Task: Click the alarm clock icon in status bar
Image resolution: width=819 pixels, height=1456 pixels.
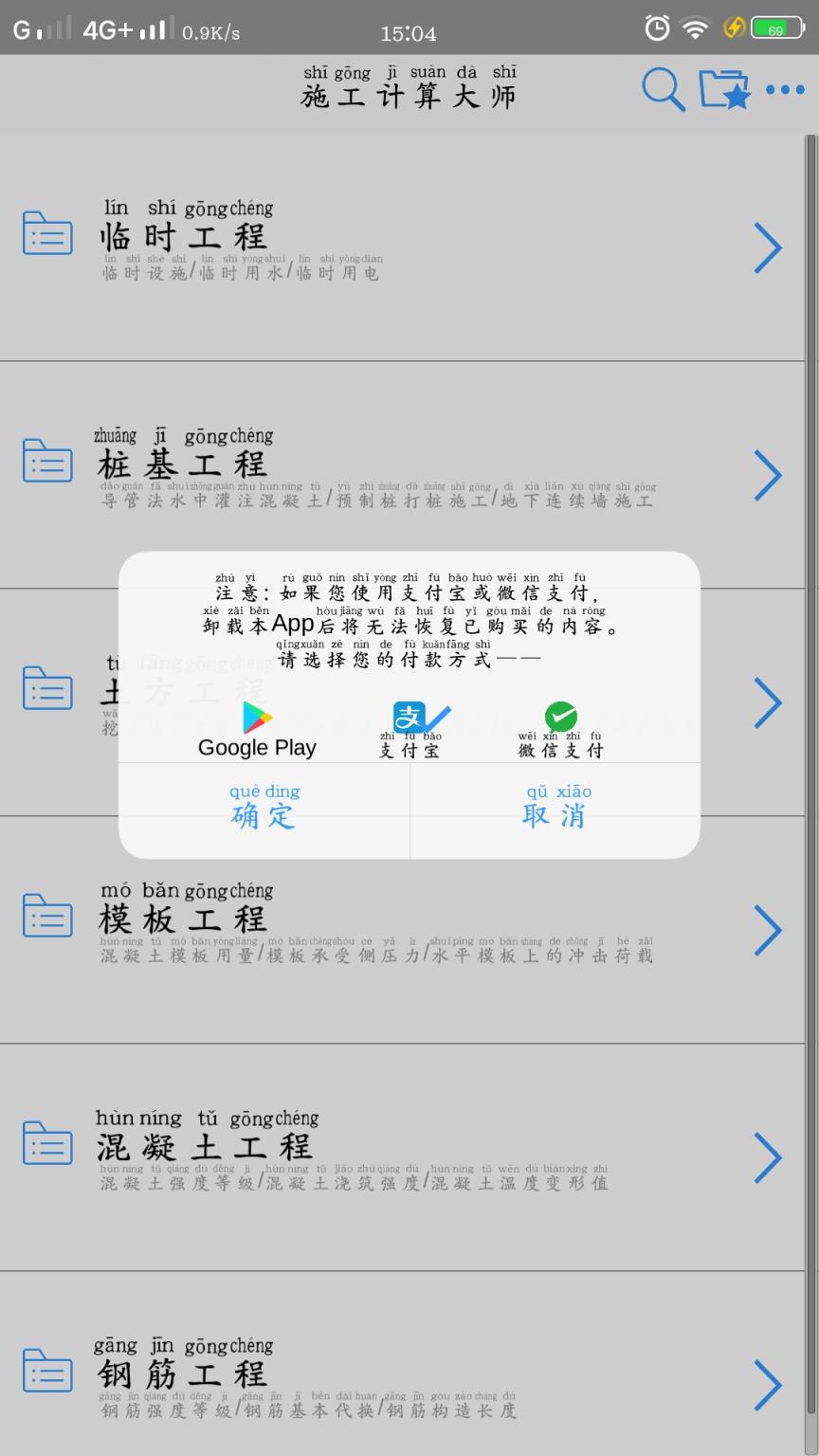Action: pyautogui.click(x=656, y=27)
